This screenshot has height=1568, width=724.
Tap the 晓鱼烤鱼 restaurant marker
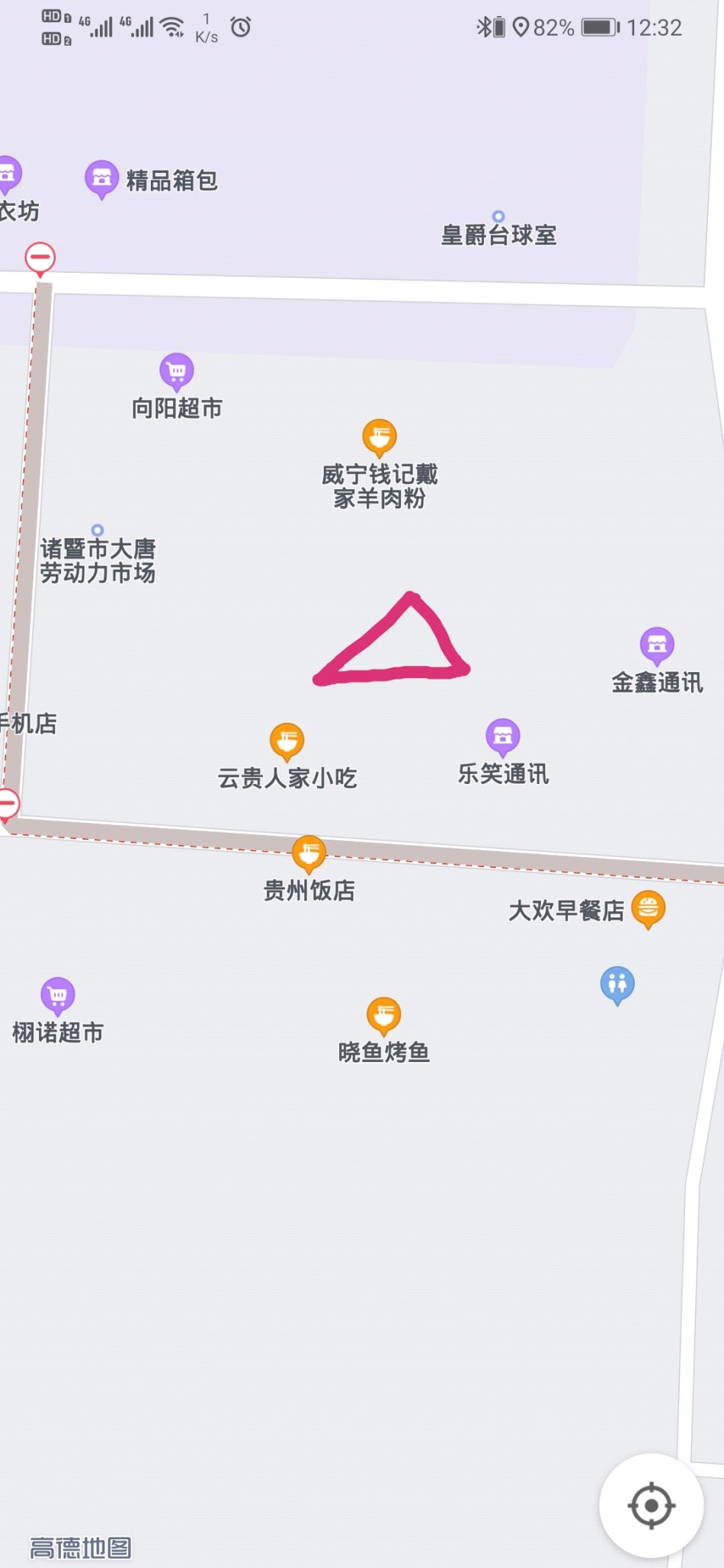click(384, 1015)
